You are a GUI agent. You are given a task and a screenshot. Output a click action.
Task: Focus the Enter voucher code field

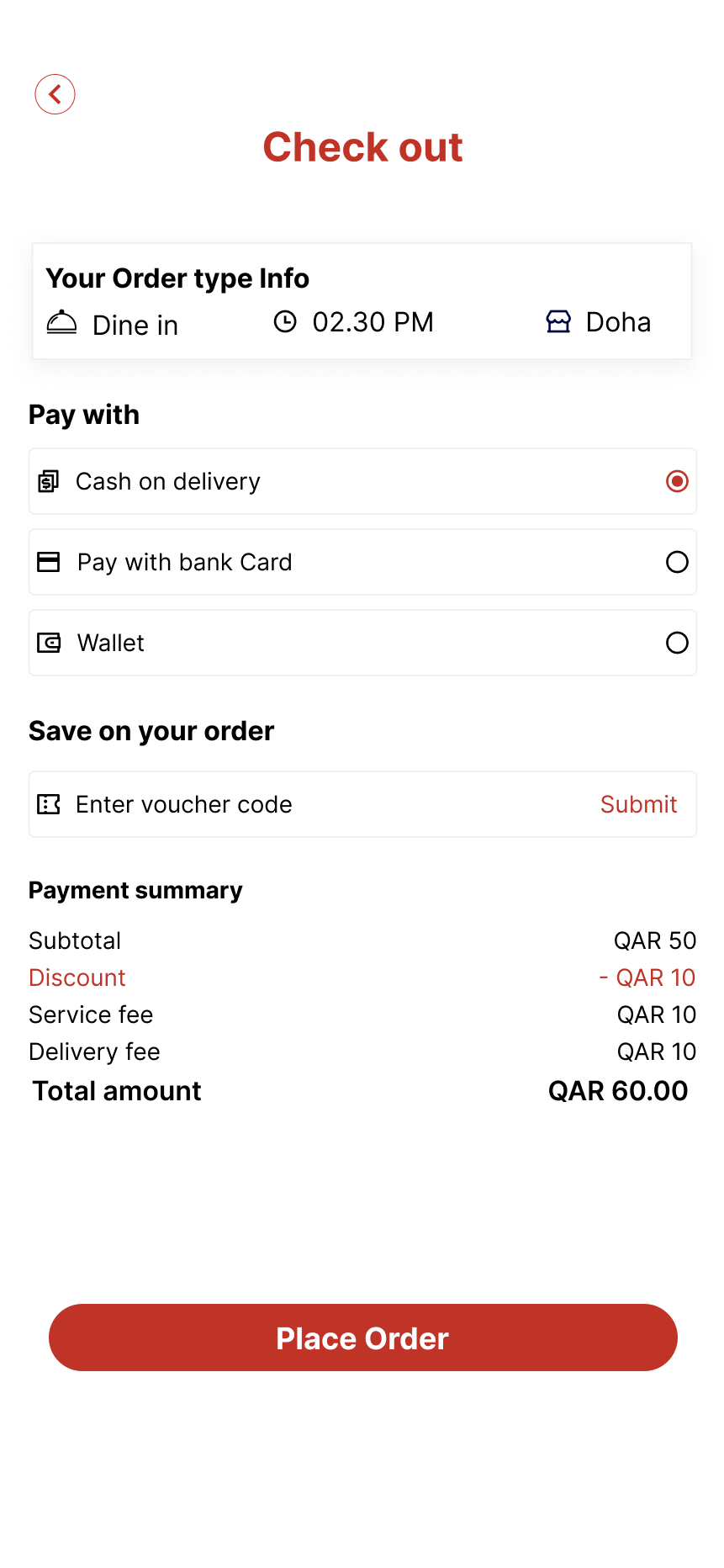click(311, 804)
